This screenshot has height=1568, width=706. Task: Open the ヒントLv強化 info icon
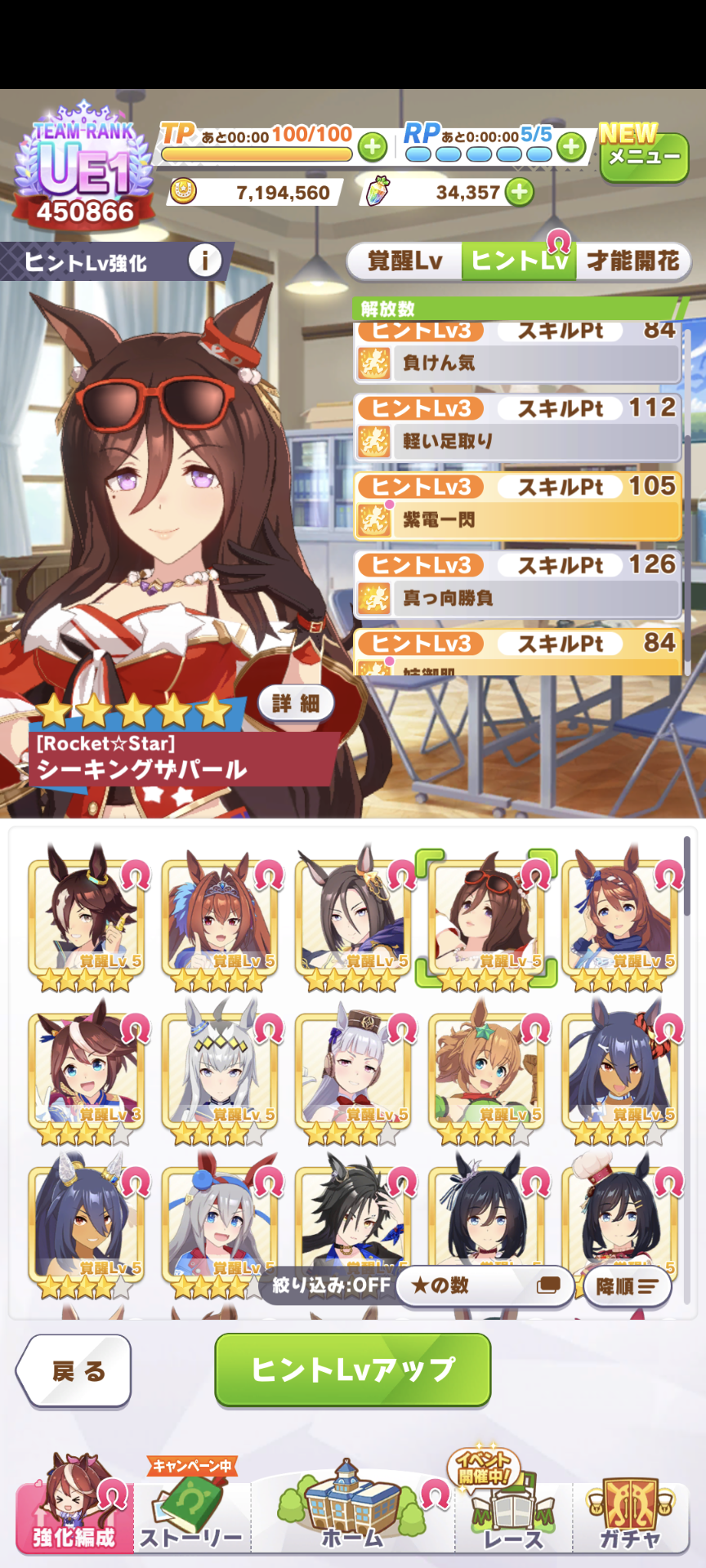(x=204, y=261)
